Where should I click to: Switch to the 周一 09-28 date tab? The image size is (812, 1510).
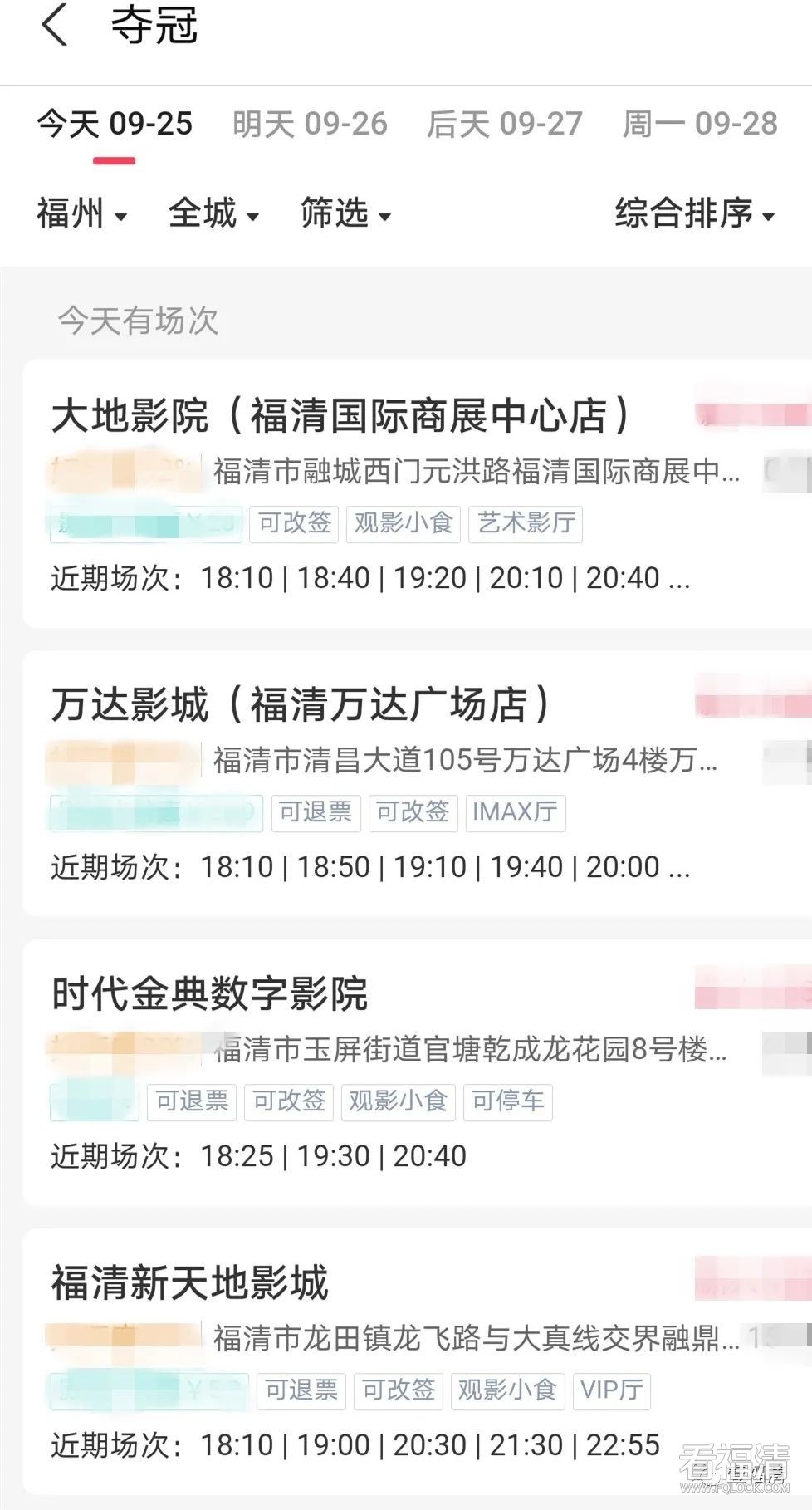coord(700,125)
